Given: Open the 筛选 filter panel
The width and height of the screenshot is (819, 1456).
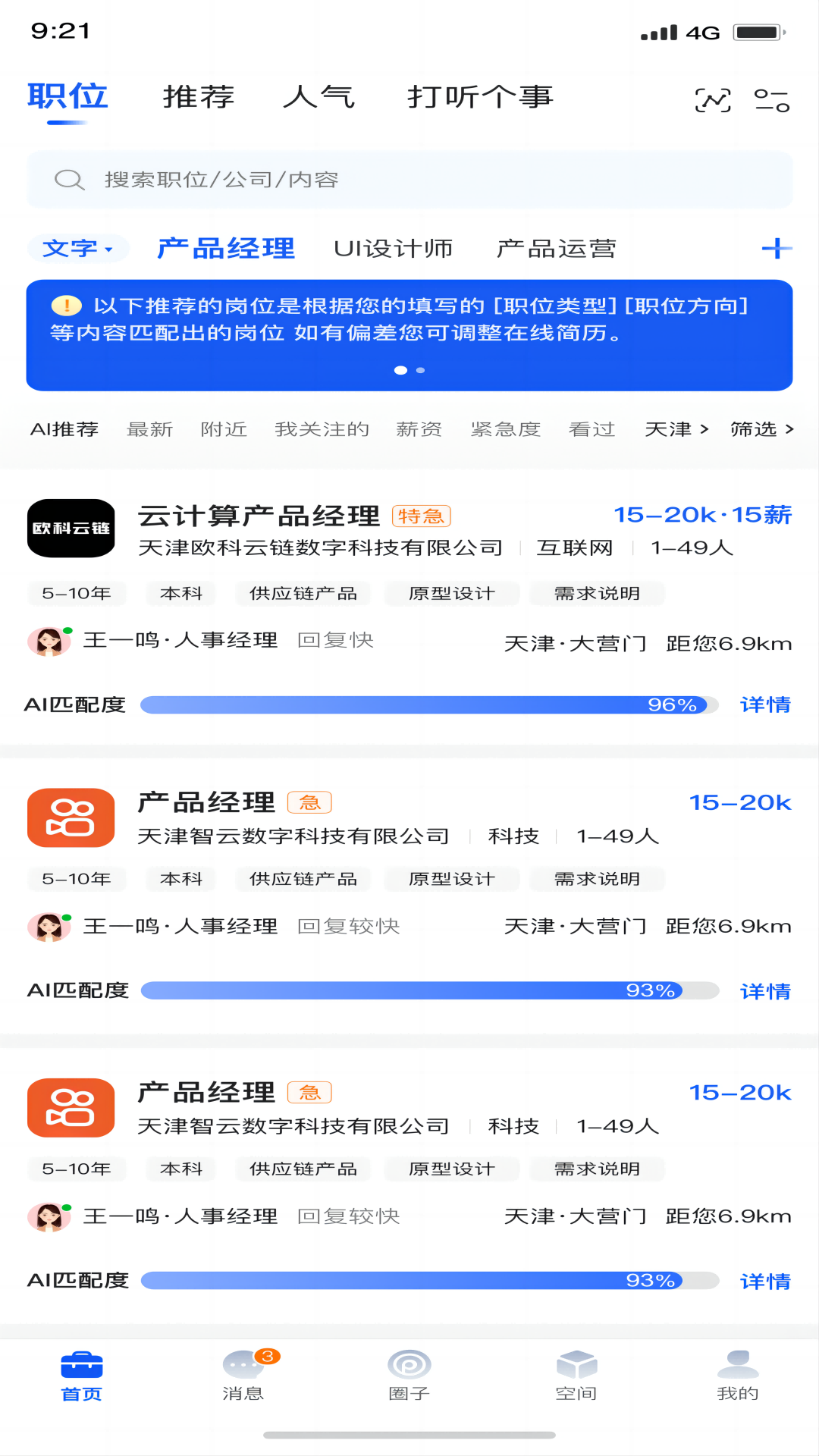Looking at the screenshot, I should click(x=758, y=429).
